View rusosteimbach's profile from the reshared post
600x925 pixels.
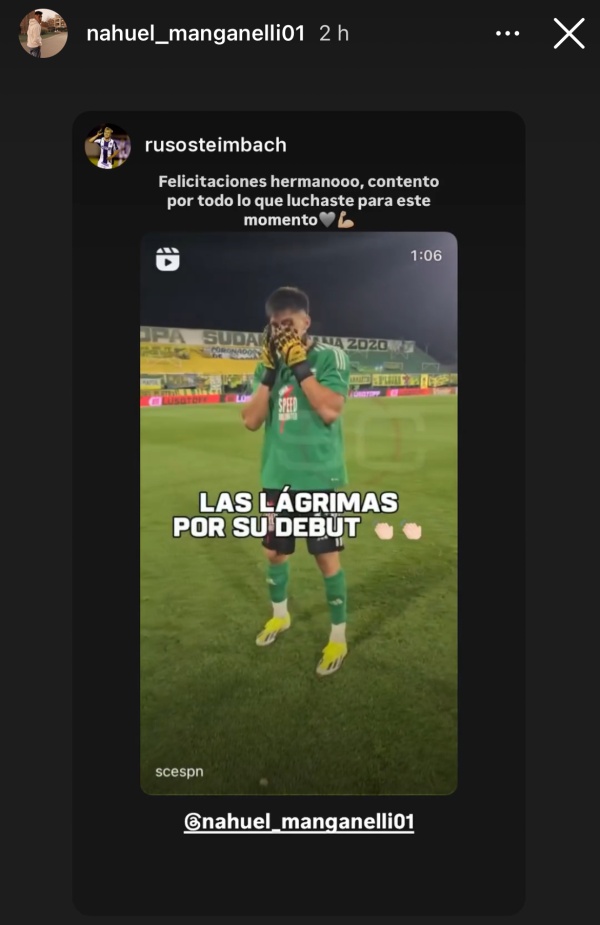point(215,145)
